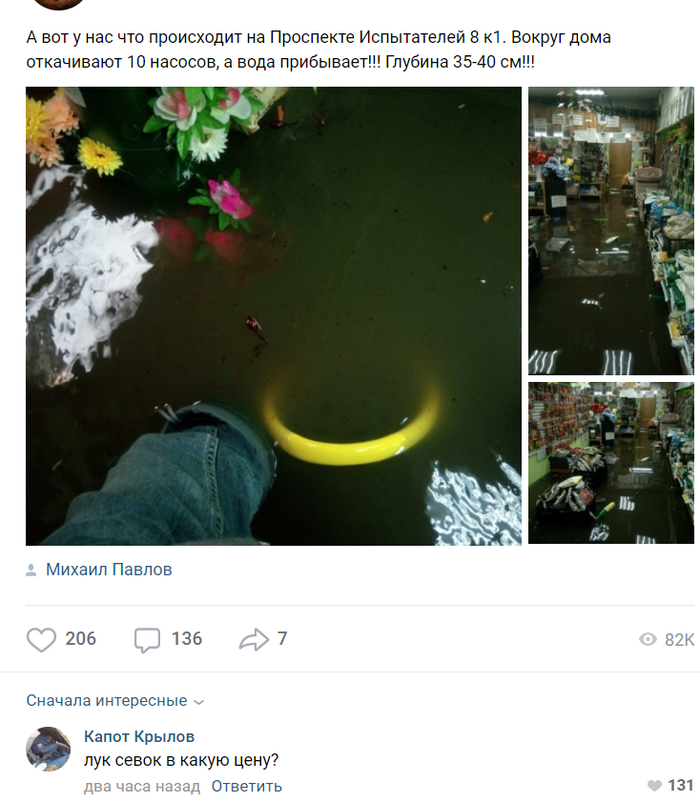The image size is (700, 802).
Task: Open the large photo of flooded floor
Action: (x=273, y=315)
